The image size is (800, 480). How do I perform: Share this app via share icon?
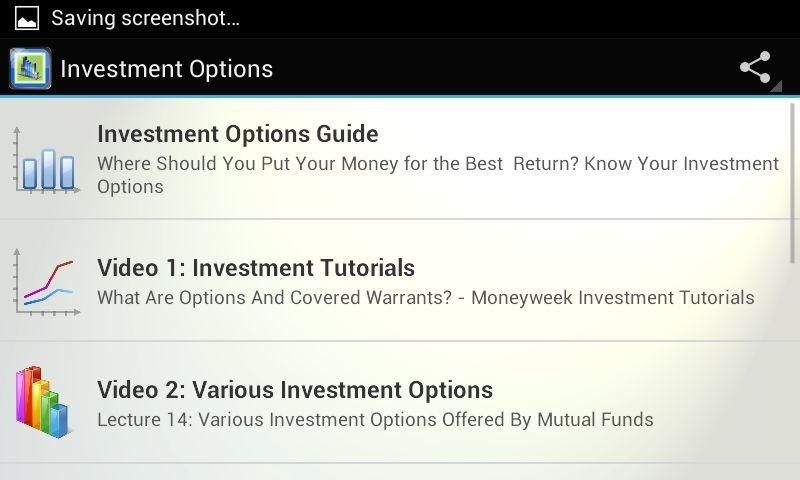[756, 68]
